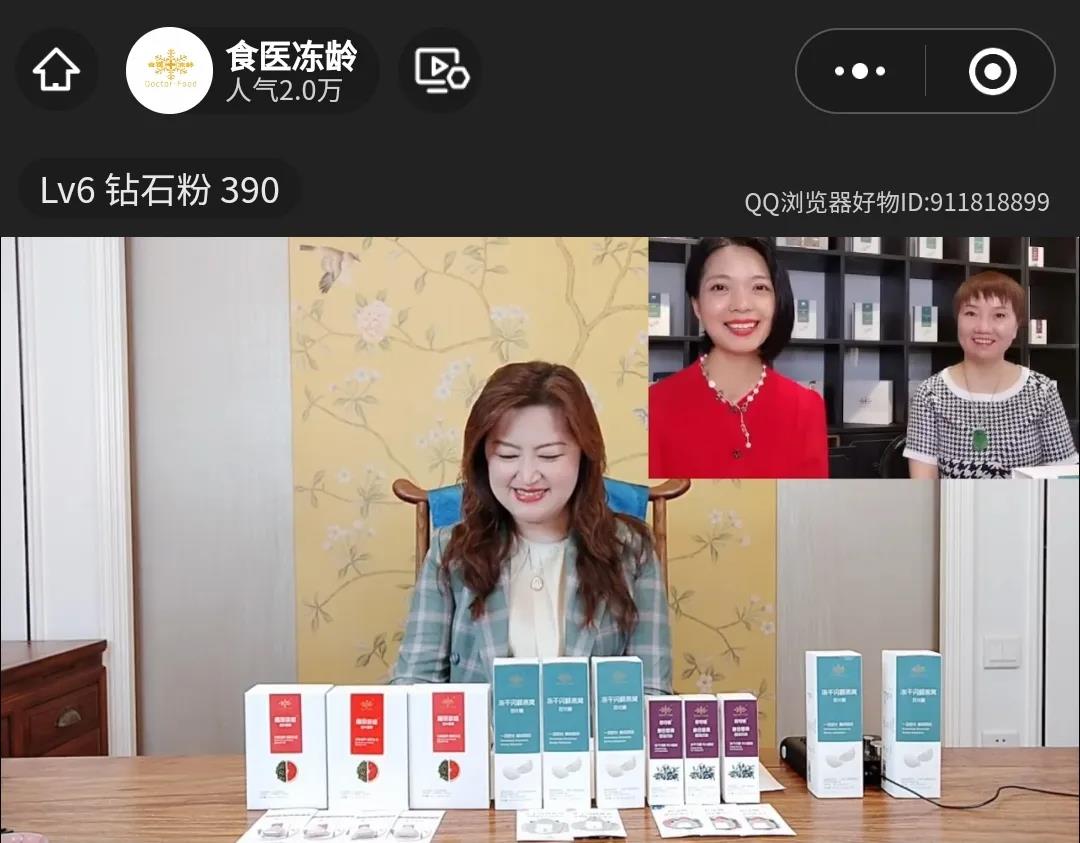This screenshot has height=843, width=1080.
Task: Close the mini program via circle button
Action: point(992,71)
